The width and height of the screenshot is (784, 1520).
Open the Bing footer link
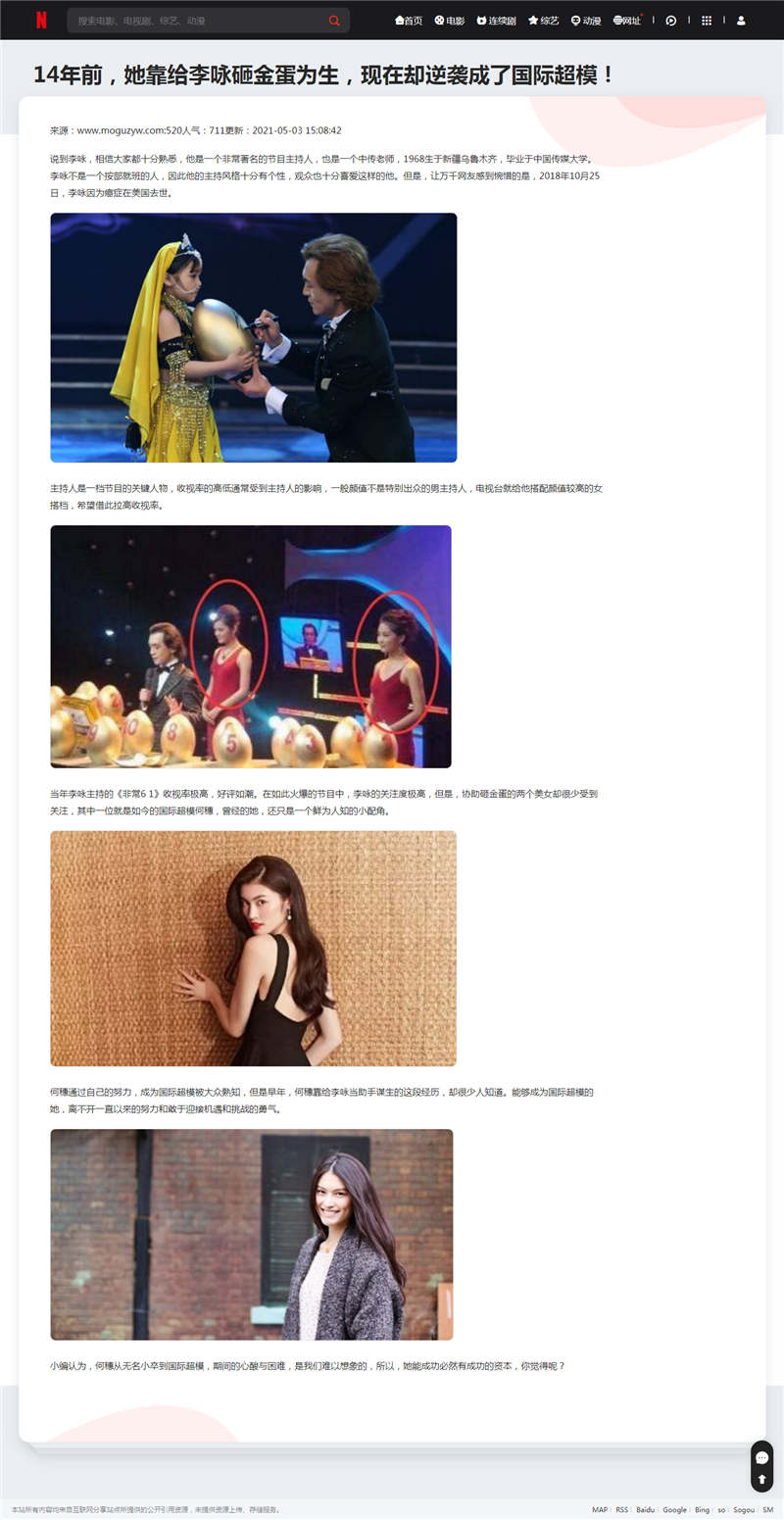[702, 1510]
